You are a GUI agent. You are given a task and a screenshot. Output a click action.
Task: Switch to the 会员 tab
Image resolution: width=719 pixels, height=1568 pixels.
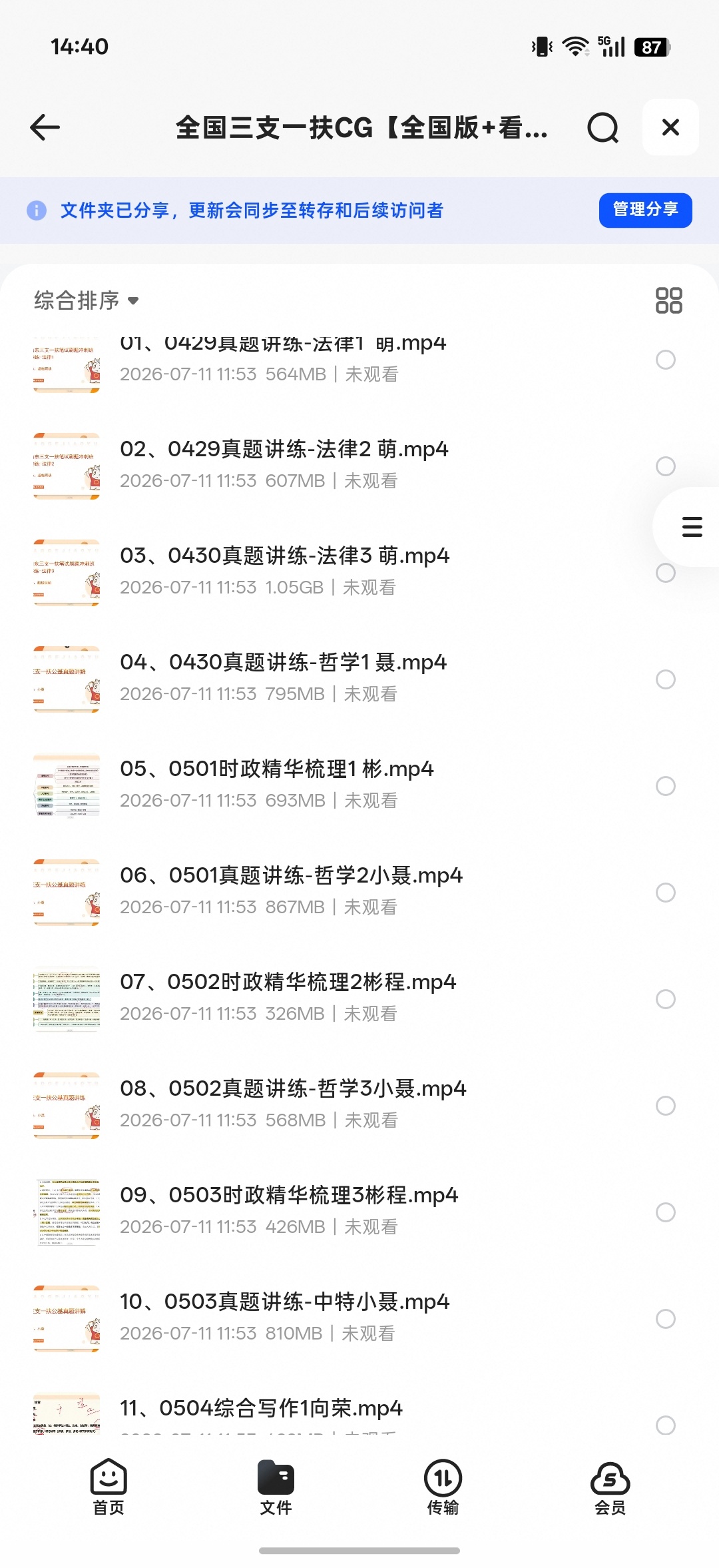pyautogui.click(x=610, y=1487)
